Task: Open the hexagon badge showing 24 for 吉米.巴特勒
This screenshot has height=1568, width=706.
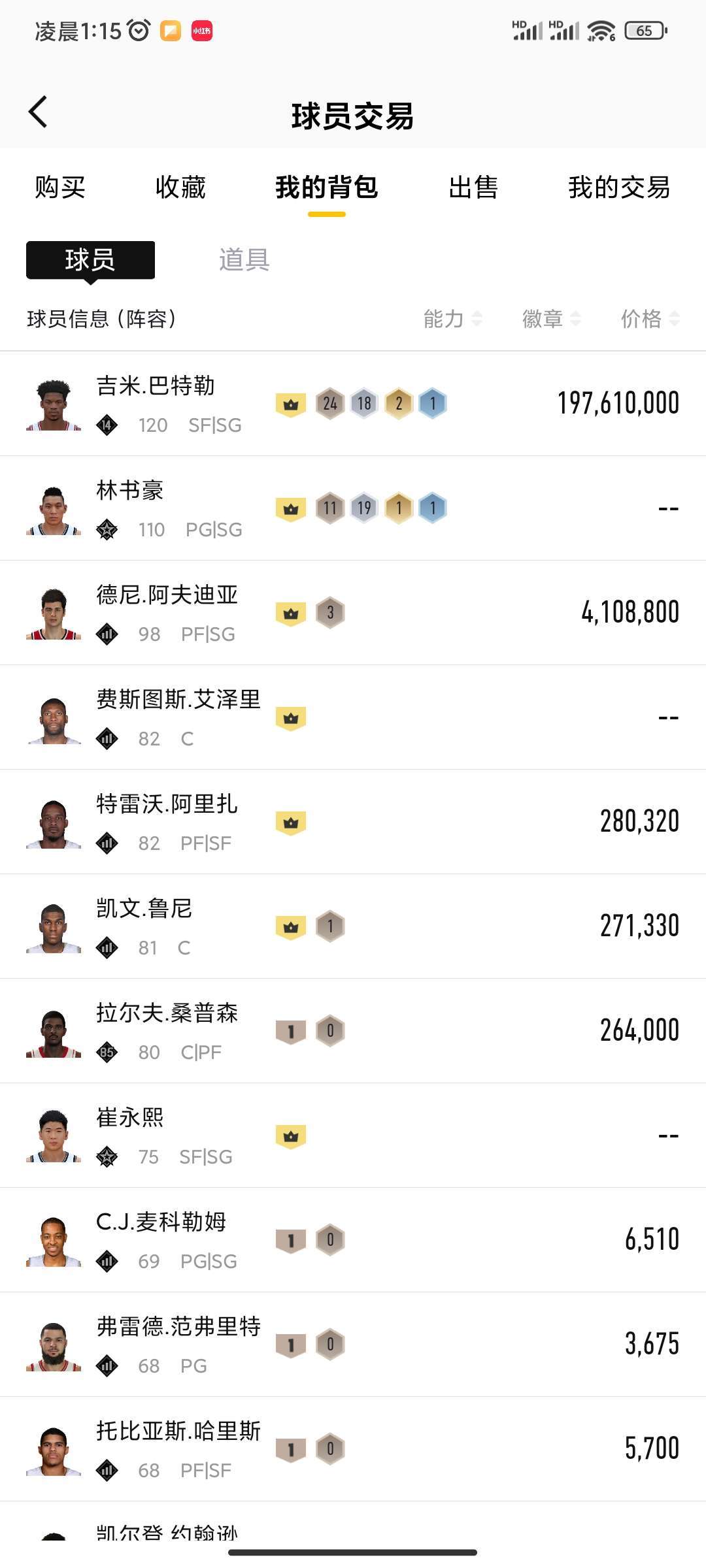Action: click(x=331, y=402)
